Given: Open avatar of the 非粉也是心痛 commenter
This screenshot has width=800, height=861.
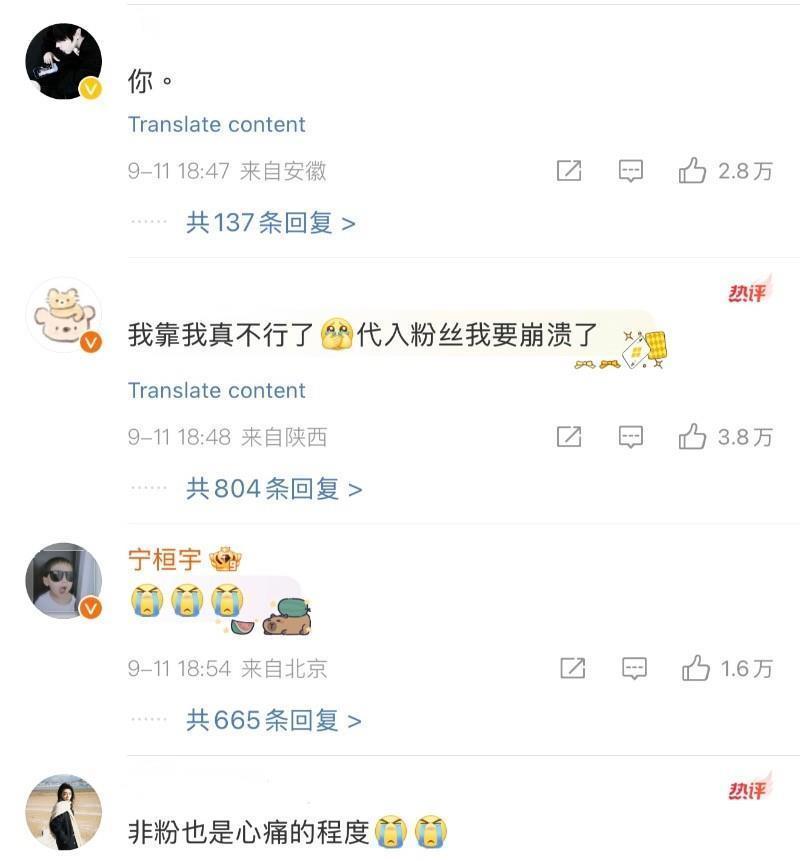Looking at the screenshot, I should 63,812.
